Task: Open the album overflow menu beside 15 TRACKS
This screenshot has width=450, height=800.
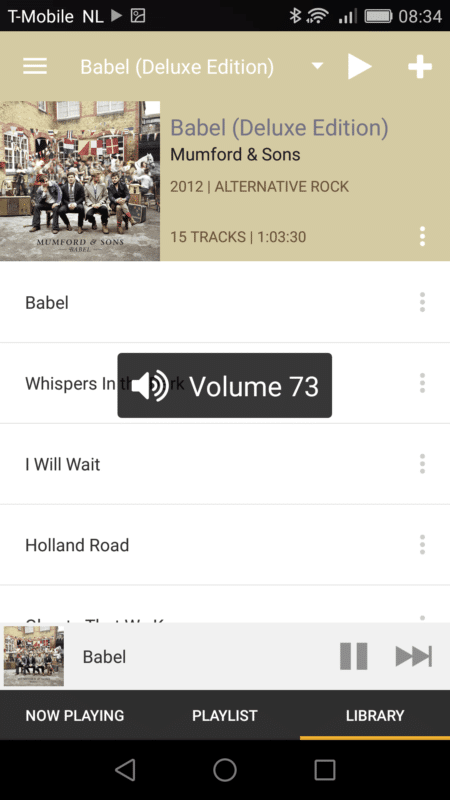Action: click(422, 237)
